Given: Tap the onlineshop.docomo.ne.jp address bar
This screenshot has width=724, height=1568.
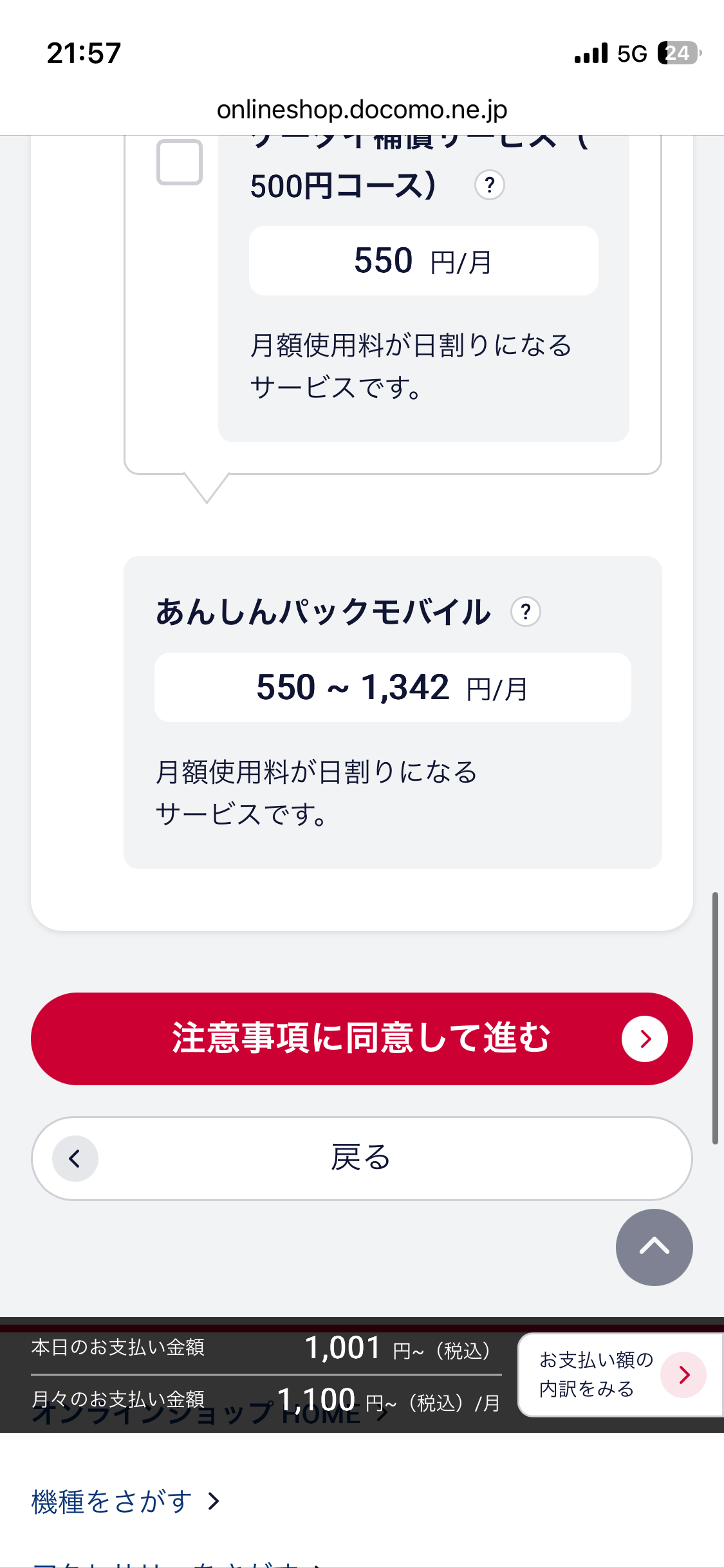Looking at the screenshot, I should 362,109.
